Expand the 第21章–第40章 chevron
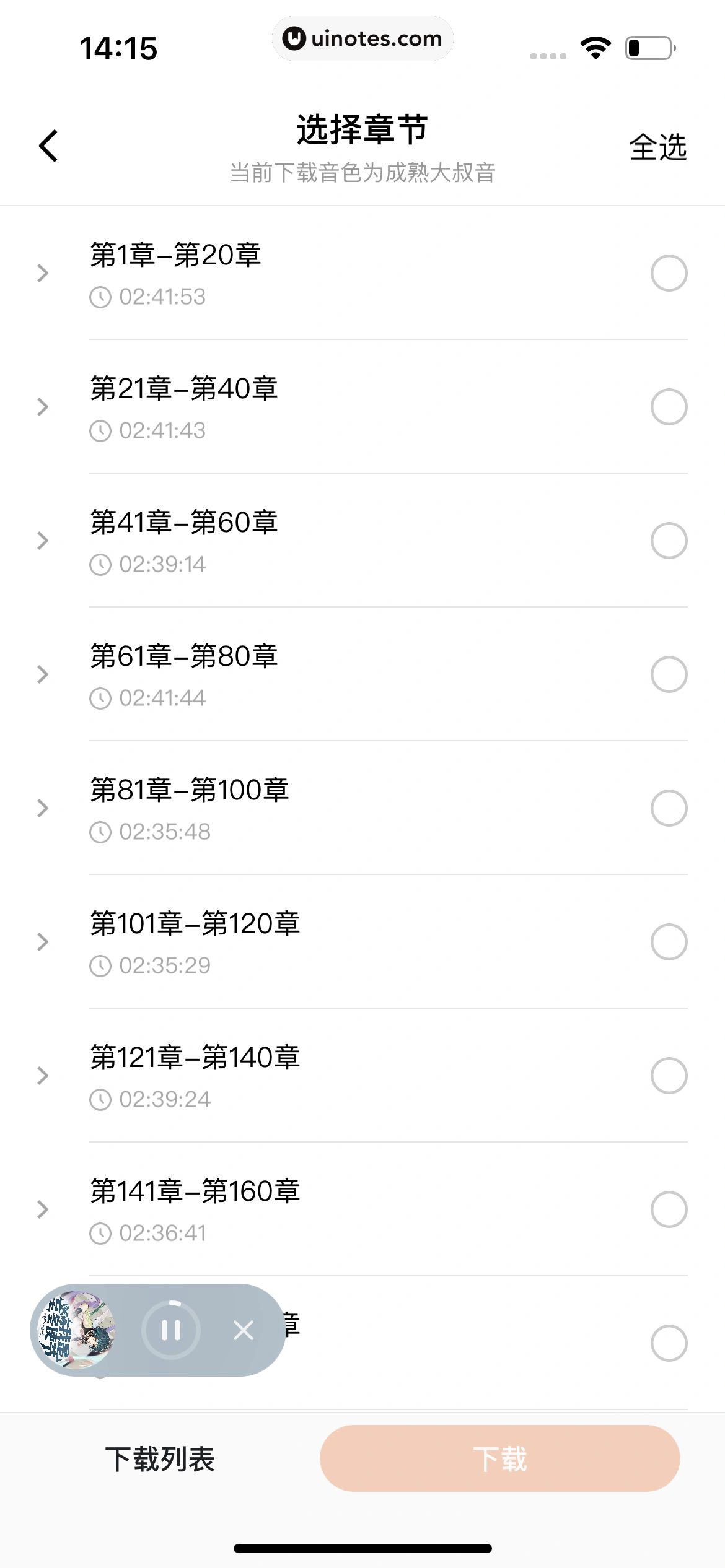Screen dimensions: 725x1568 click(42, 407)
